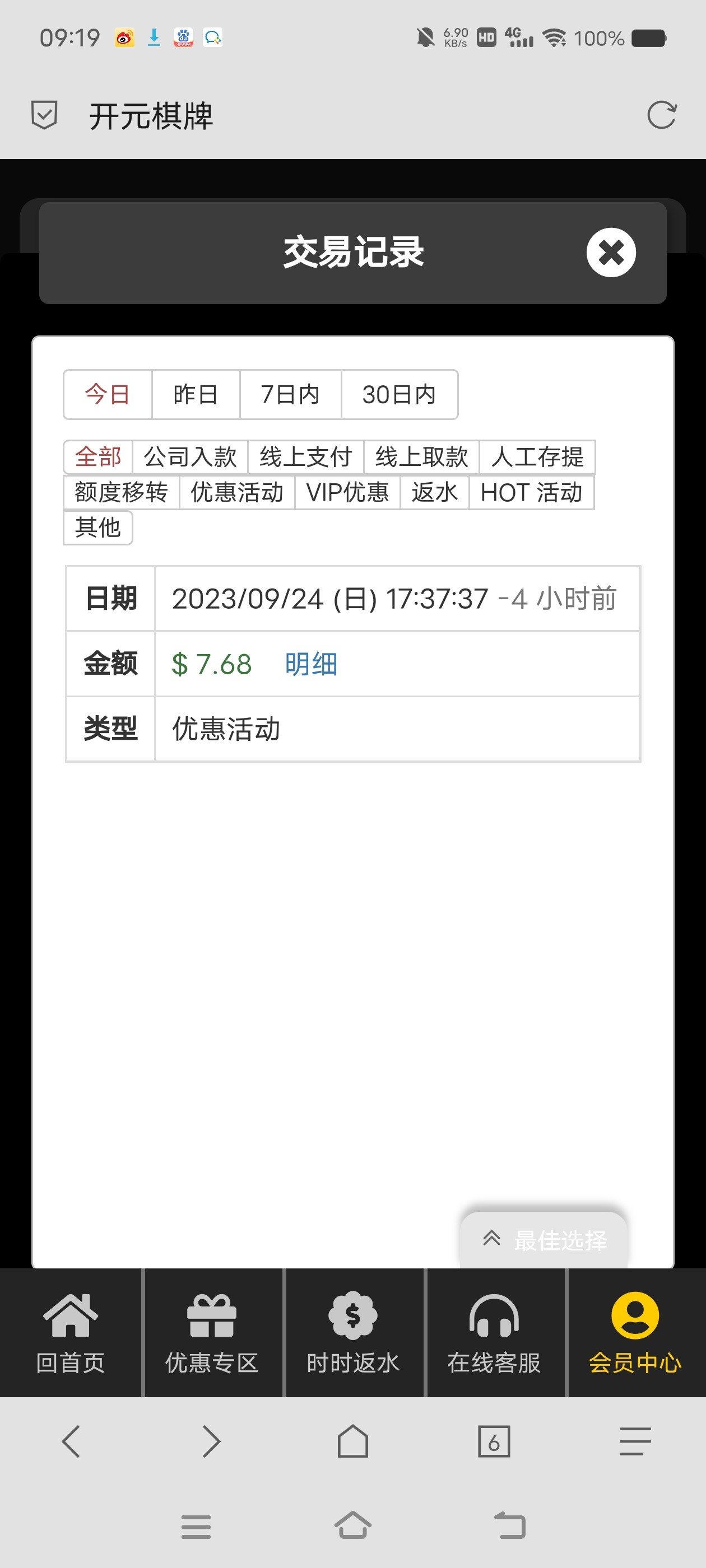706x1568 pixels.
Task: Show 优惠活动 transactions filter
Action: tap(236, 492)
